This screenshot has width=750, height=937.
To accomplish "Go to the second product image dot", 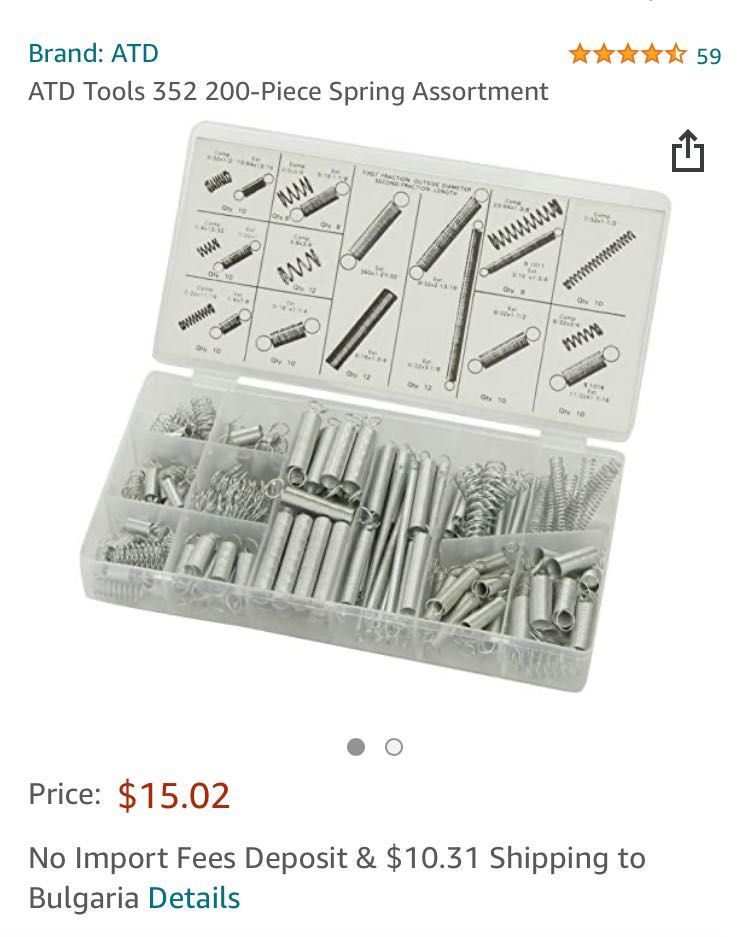I will click(x=394, y=747).
